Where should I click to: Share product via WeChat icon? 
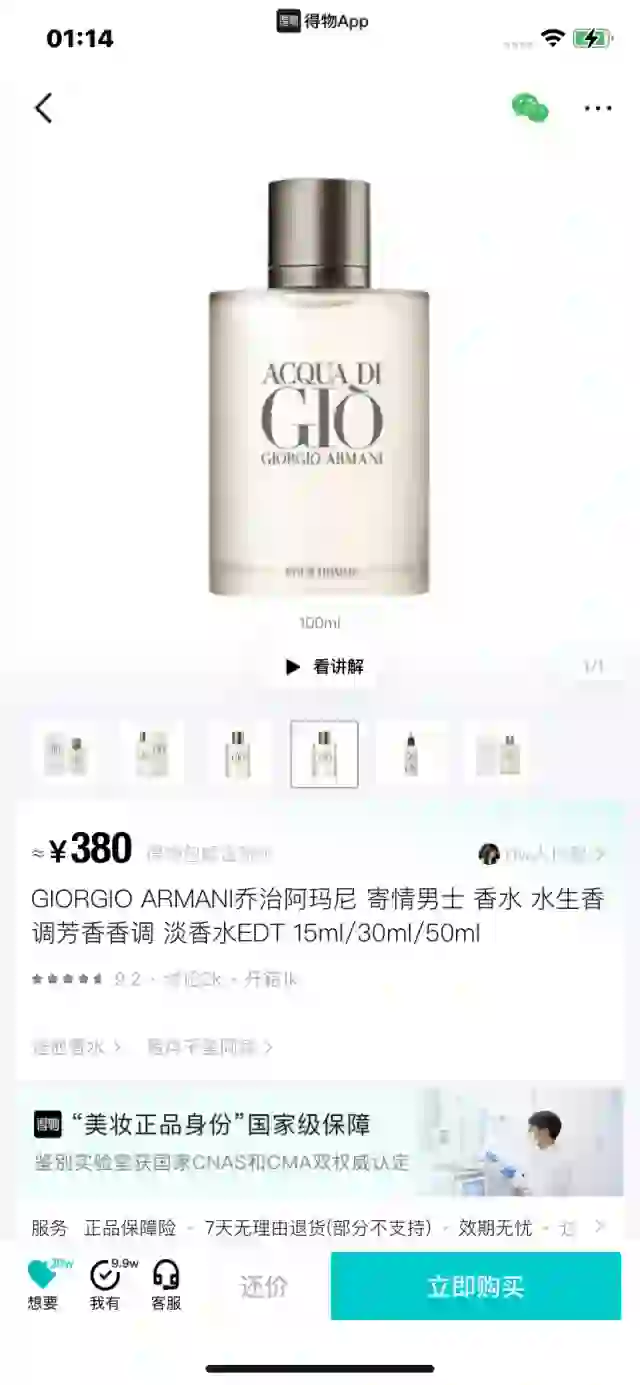point(530,108)
